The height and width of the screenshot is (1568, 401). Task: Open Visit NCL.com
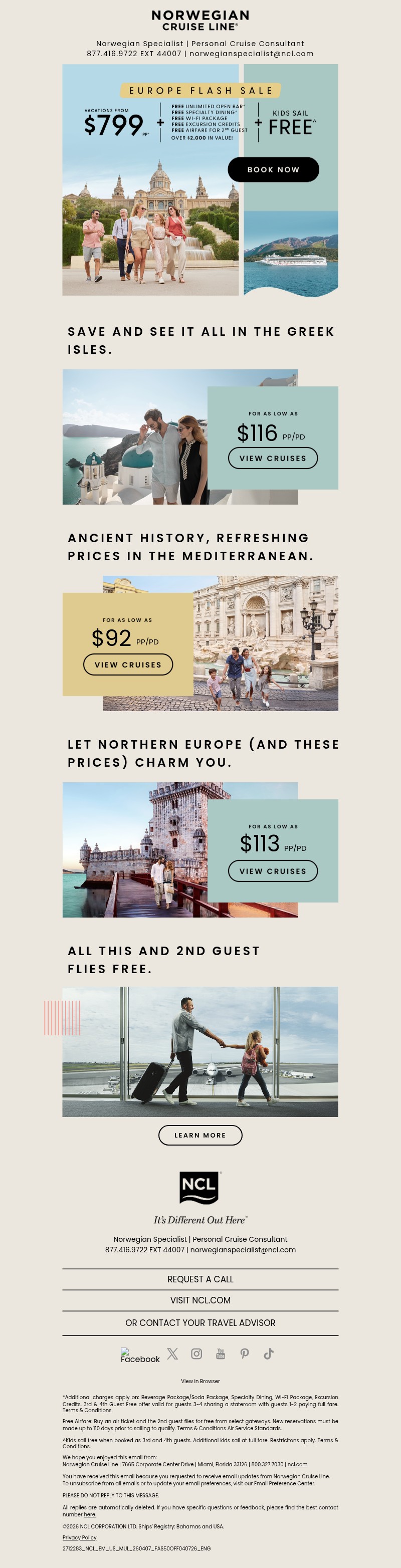pos(200,1300)
